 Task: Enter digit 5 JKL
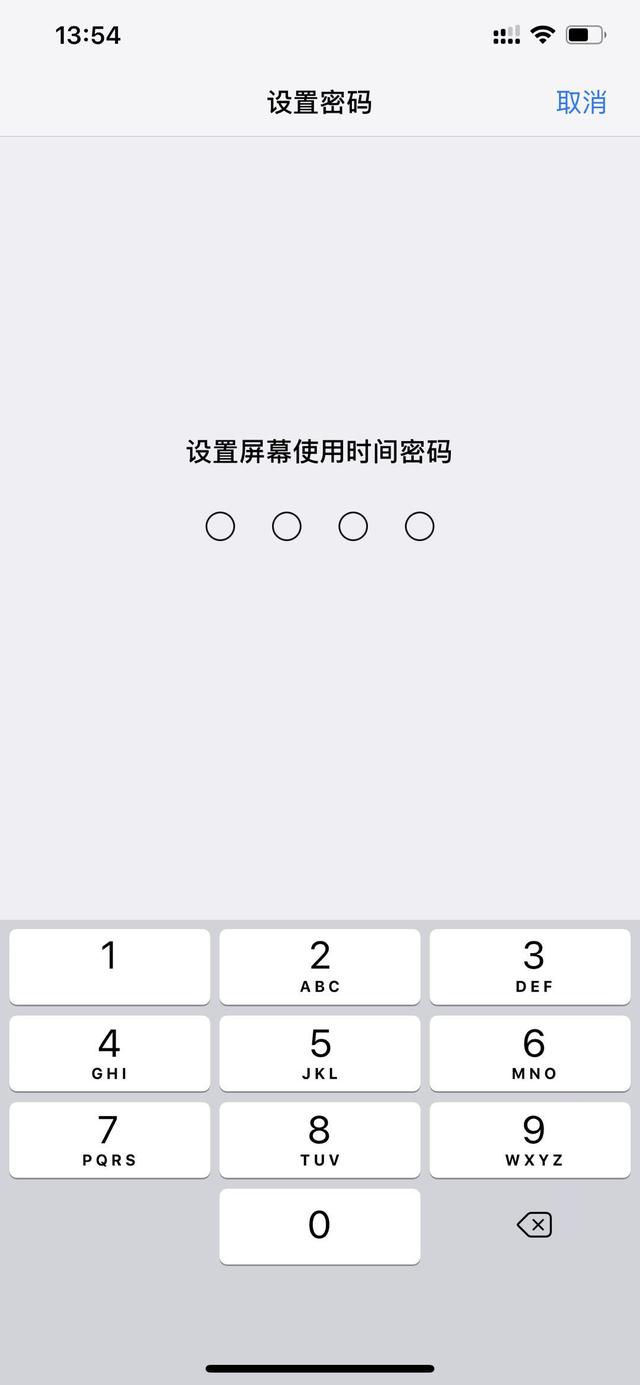tap(320, 1053)
